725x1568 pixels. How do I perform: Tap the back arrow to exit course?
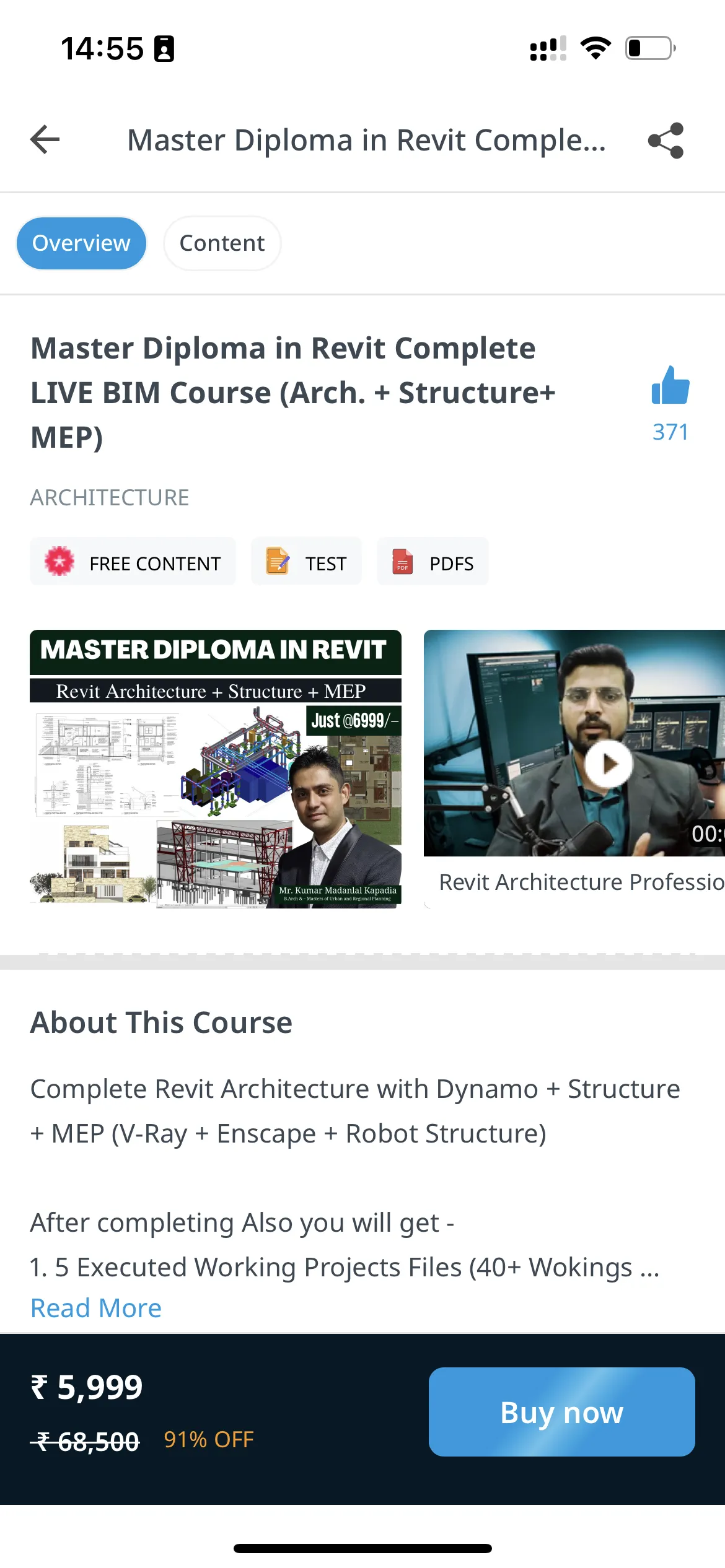coord(43,141)
